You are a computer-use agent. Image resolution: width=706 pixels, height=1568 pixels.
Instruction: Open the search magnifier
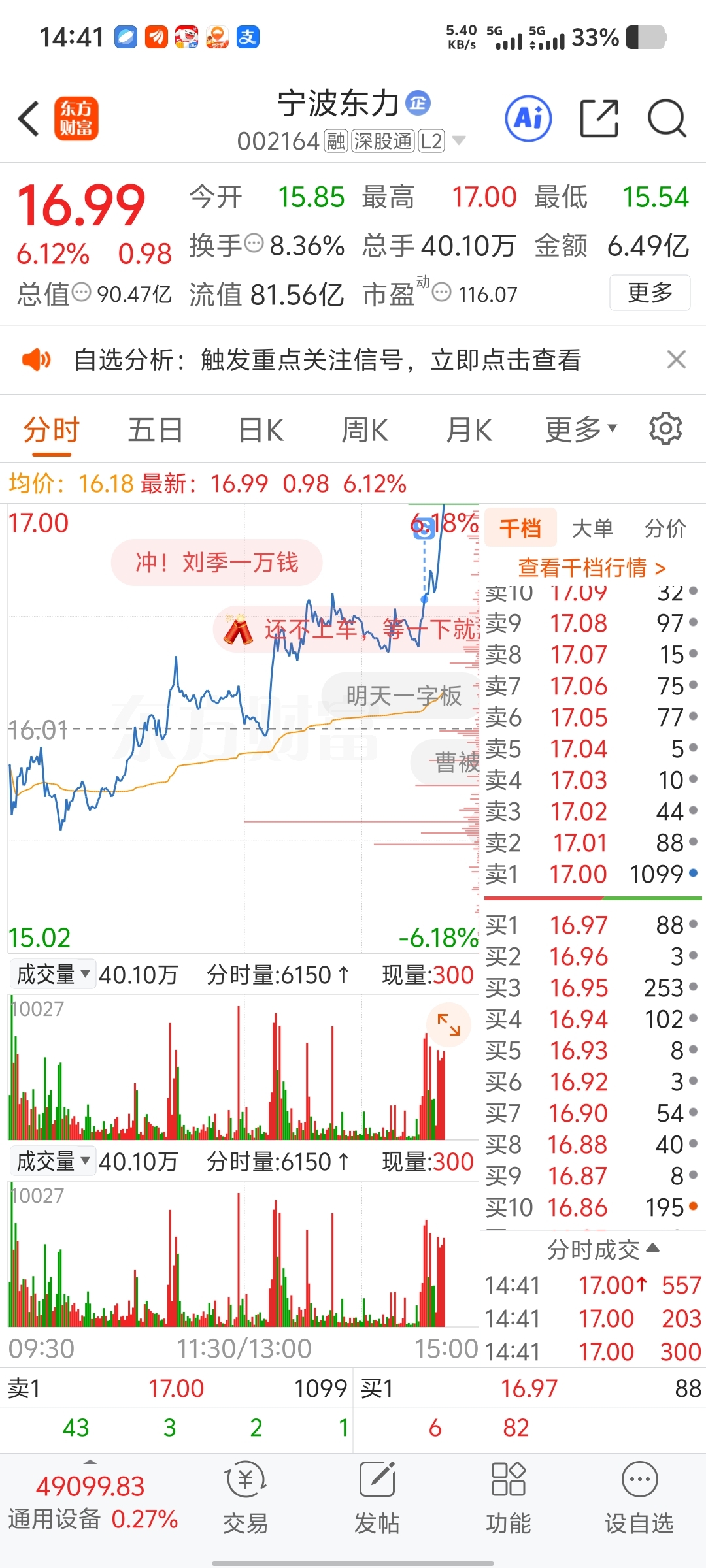(667, 118)
